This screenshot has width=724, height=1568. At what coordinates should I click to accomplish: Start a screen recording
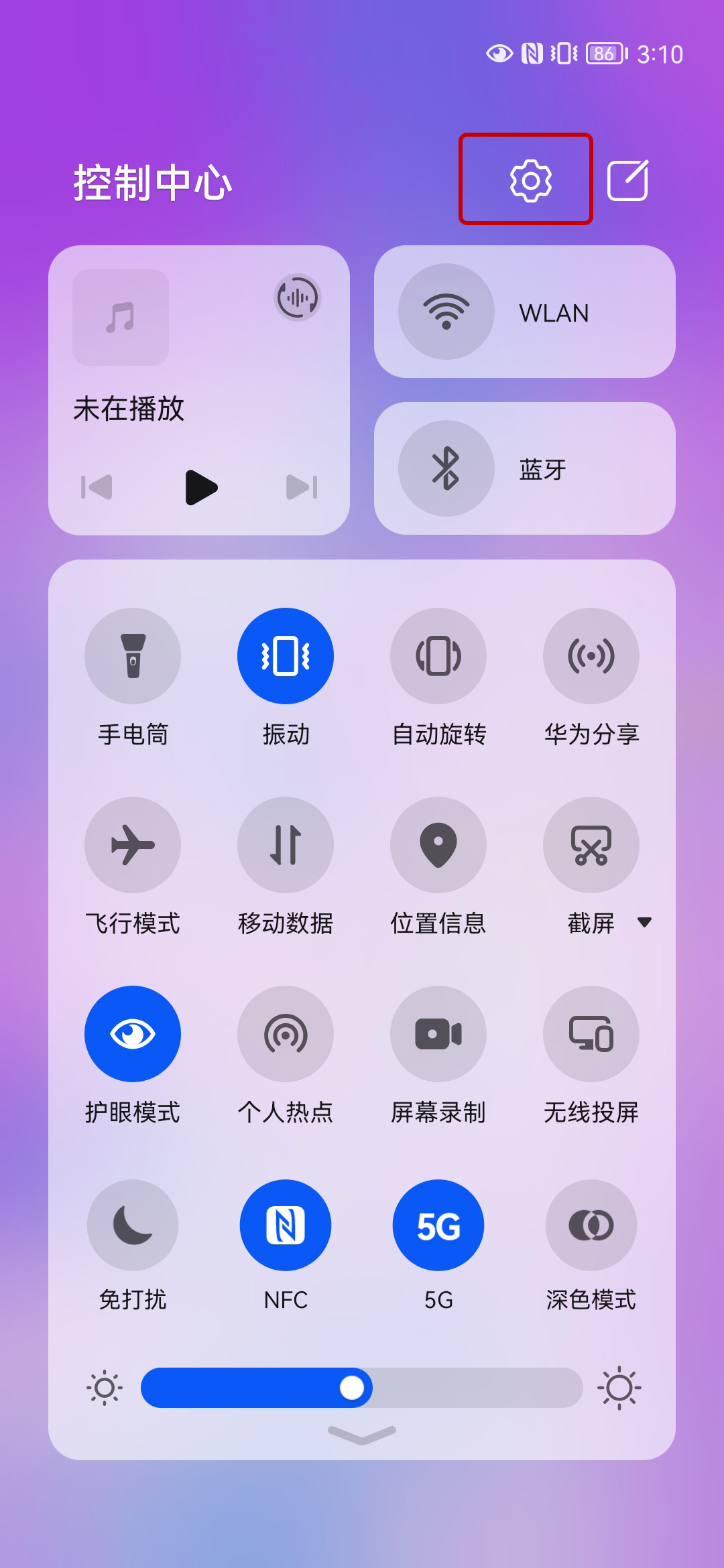coord(438,1034)
